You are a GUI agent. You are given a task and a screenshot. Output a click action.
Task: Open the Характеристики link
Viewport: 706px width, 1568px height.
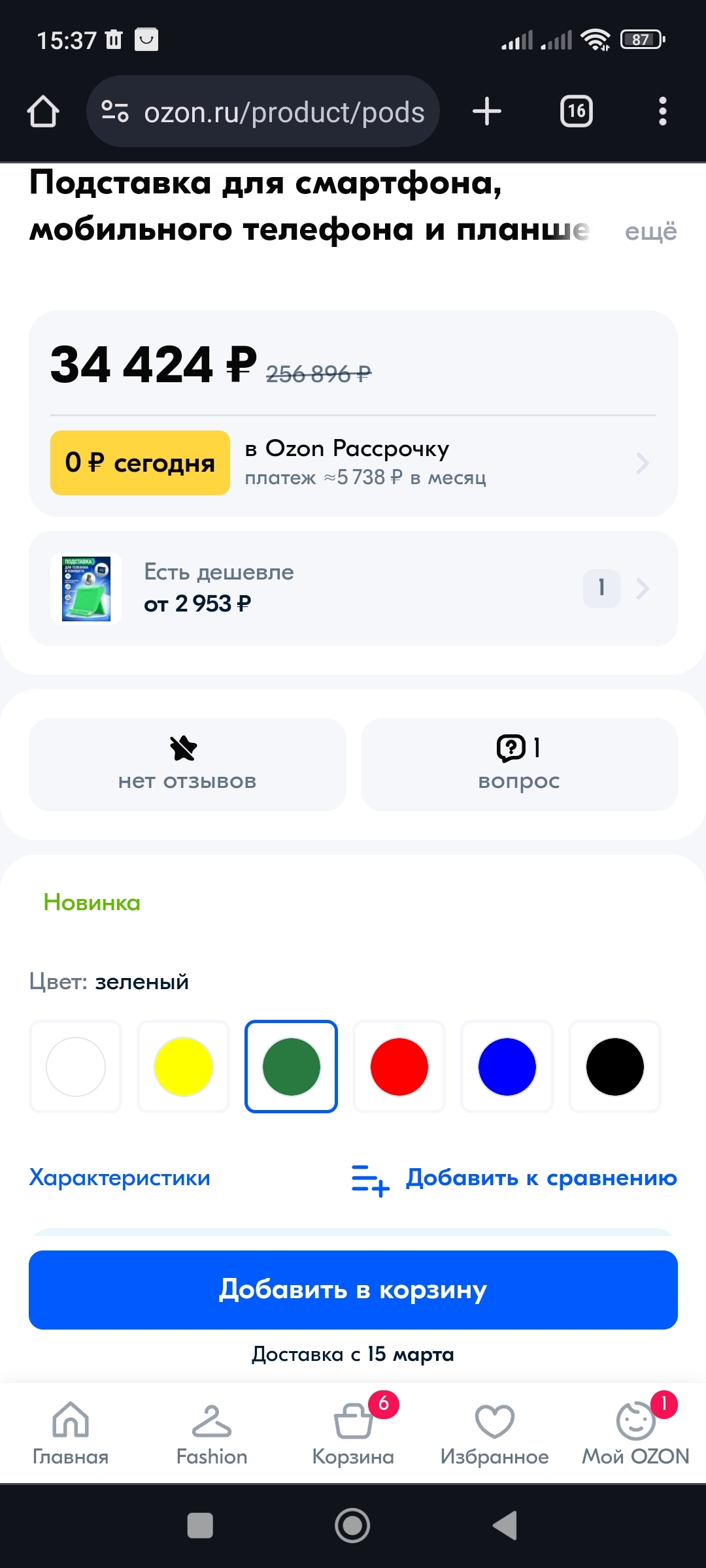coord(120,1177)
